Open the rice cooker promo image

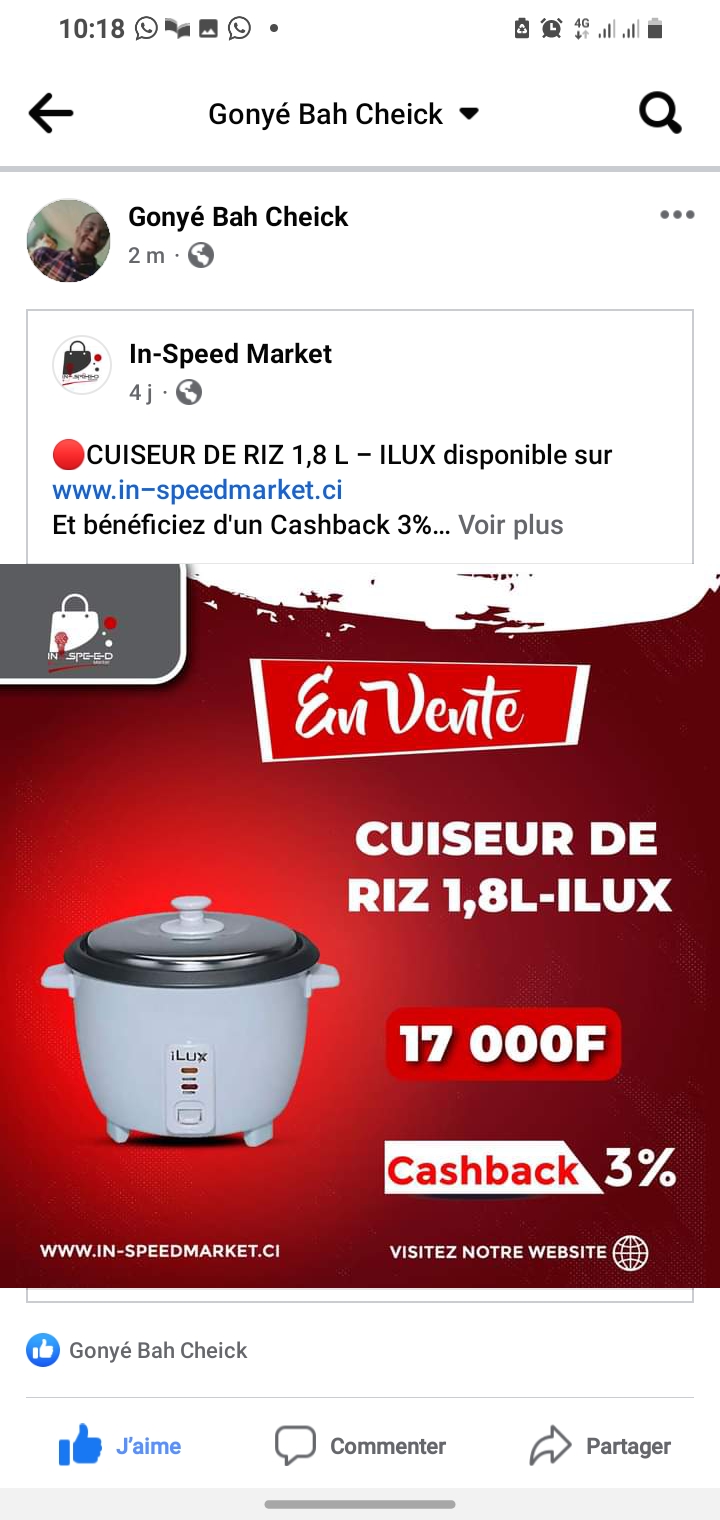[x=360, y=926]
